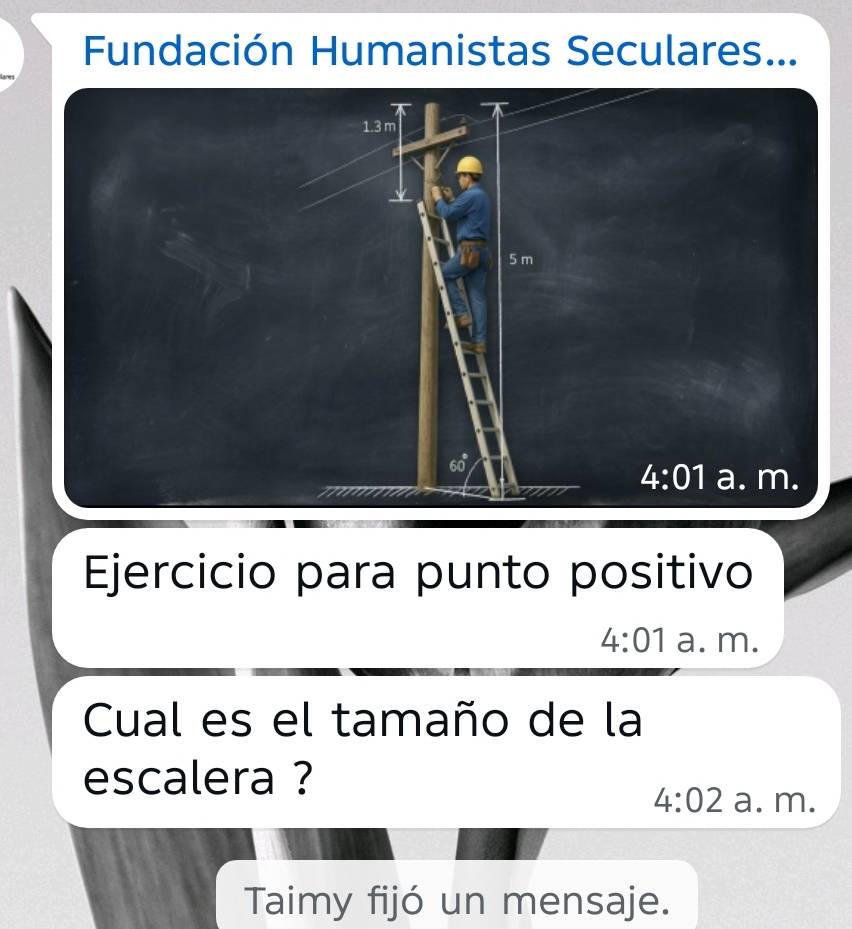Open sender Fundación Humanistas Seculares profile
This screenshot has width=852, height=929.
point(440,51)
